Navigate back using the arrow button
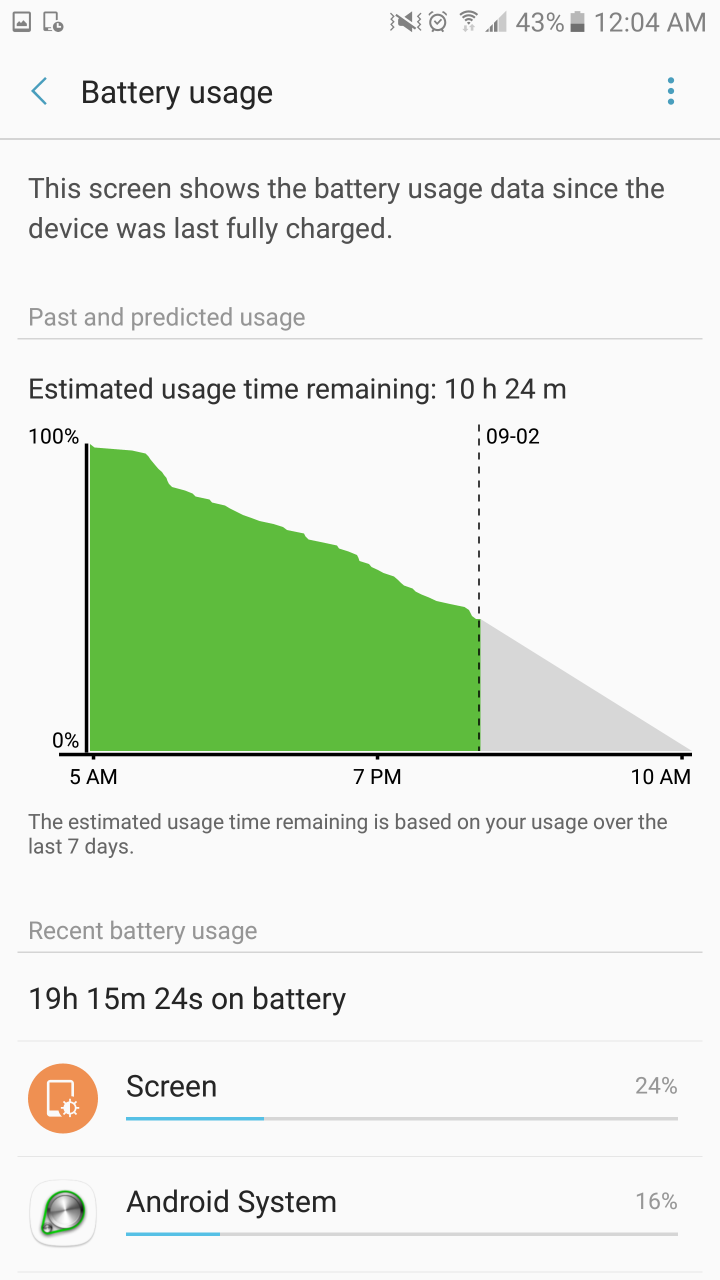This screenshot has width=720, height=1280. click(38, 91)
